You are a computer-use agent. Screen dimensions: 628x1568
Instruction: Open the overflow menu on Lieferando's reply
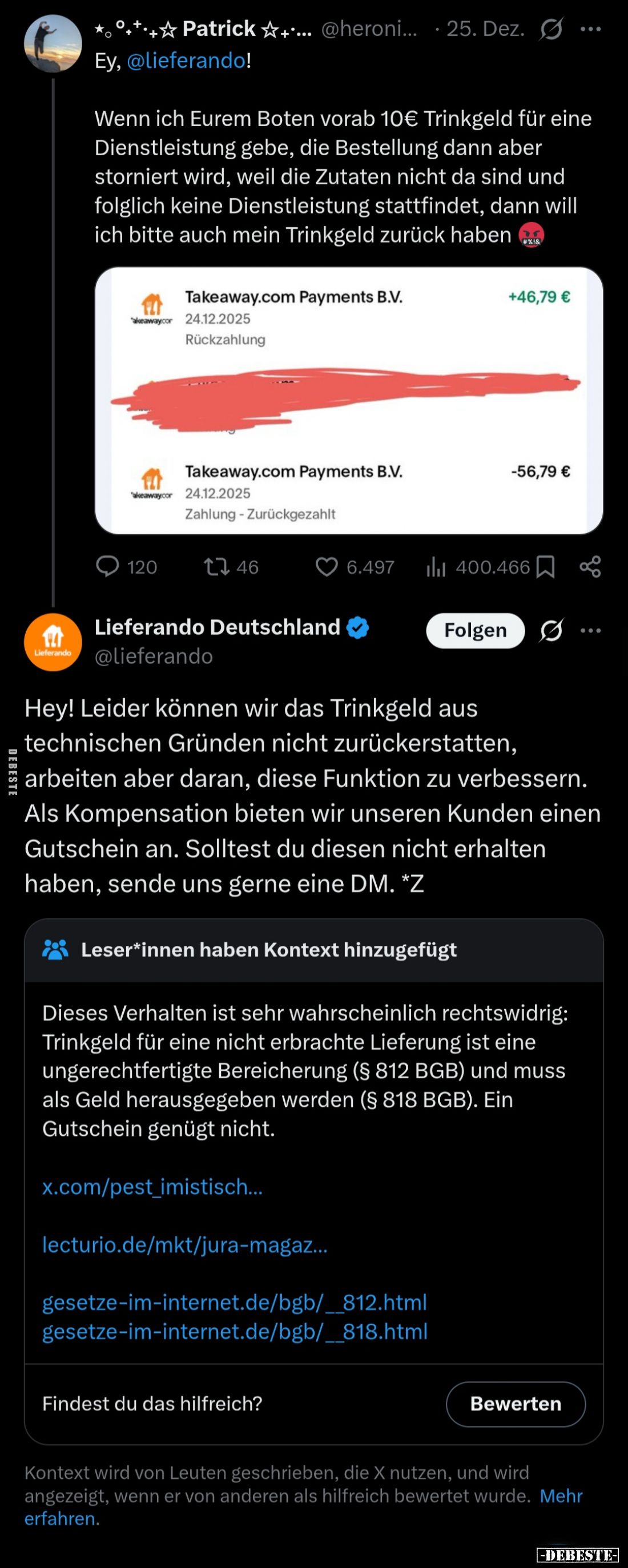[x=590, y=631]
